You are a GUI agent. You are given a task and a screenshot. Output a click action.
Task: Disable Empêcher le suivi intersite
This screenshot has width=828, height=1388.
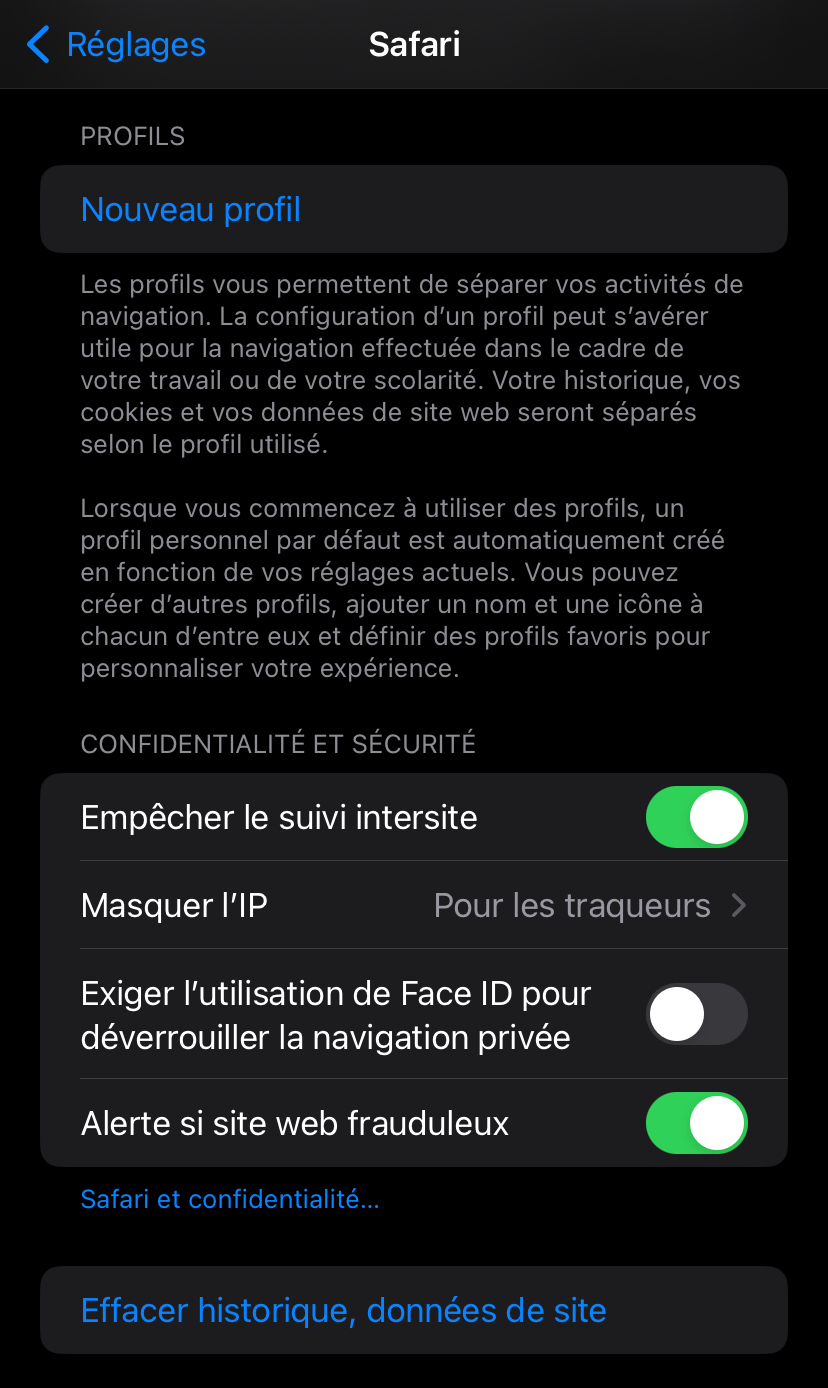(x=696, y=817)
